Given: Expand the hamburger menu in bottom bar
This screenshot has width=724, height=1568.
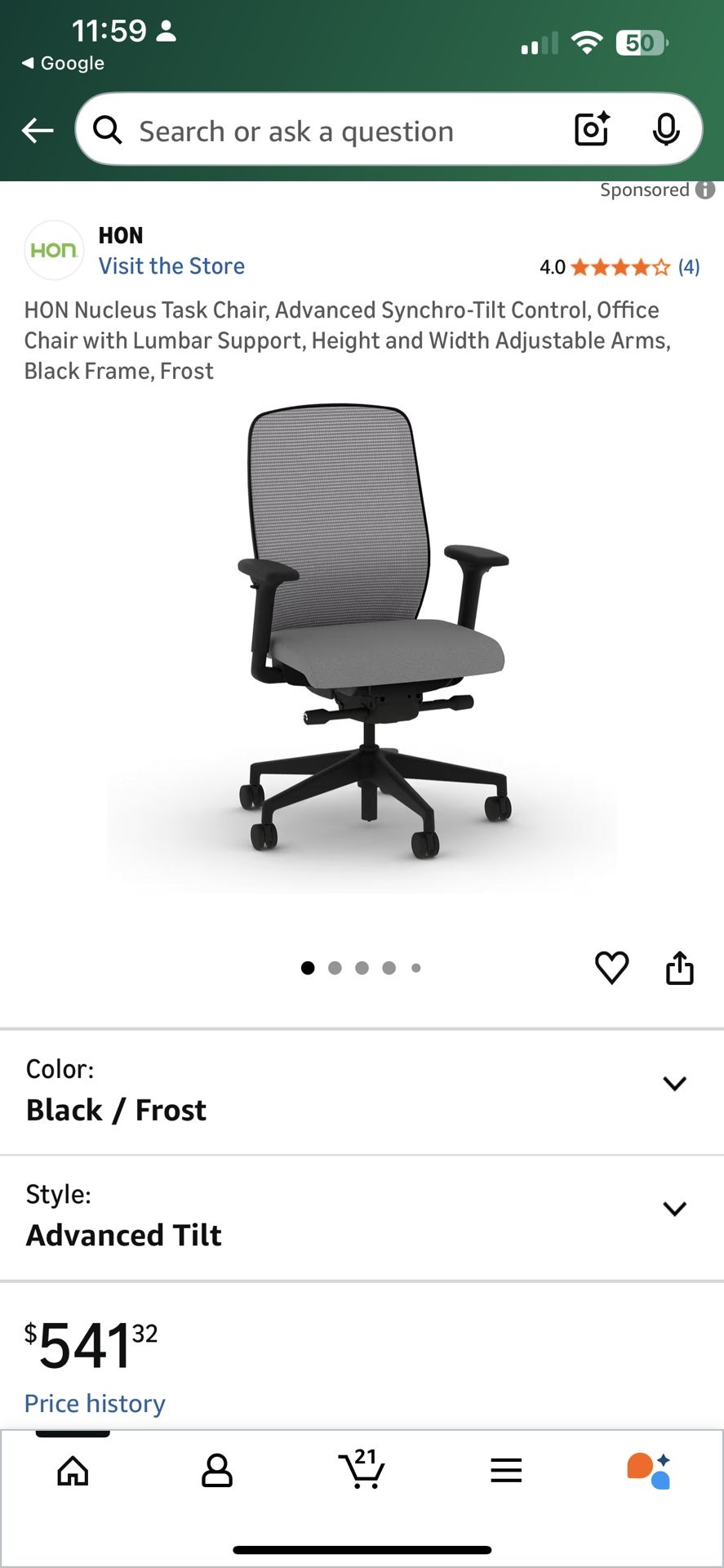Looking at the screenshot, I should point(506,1468).
